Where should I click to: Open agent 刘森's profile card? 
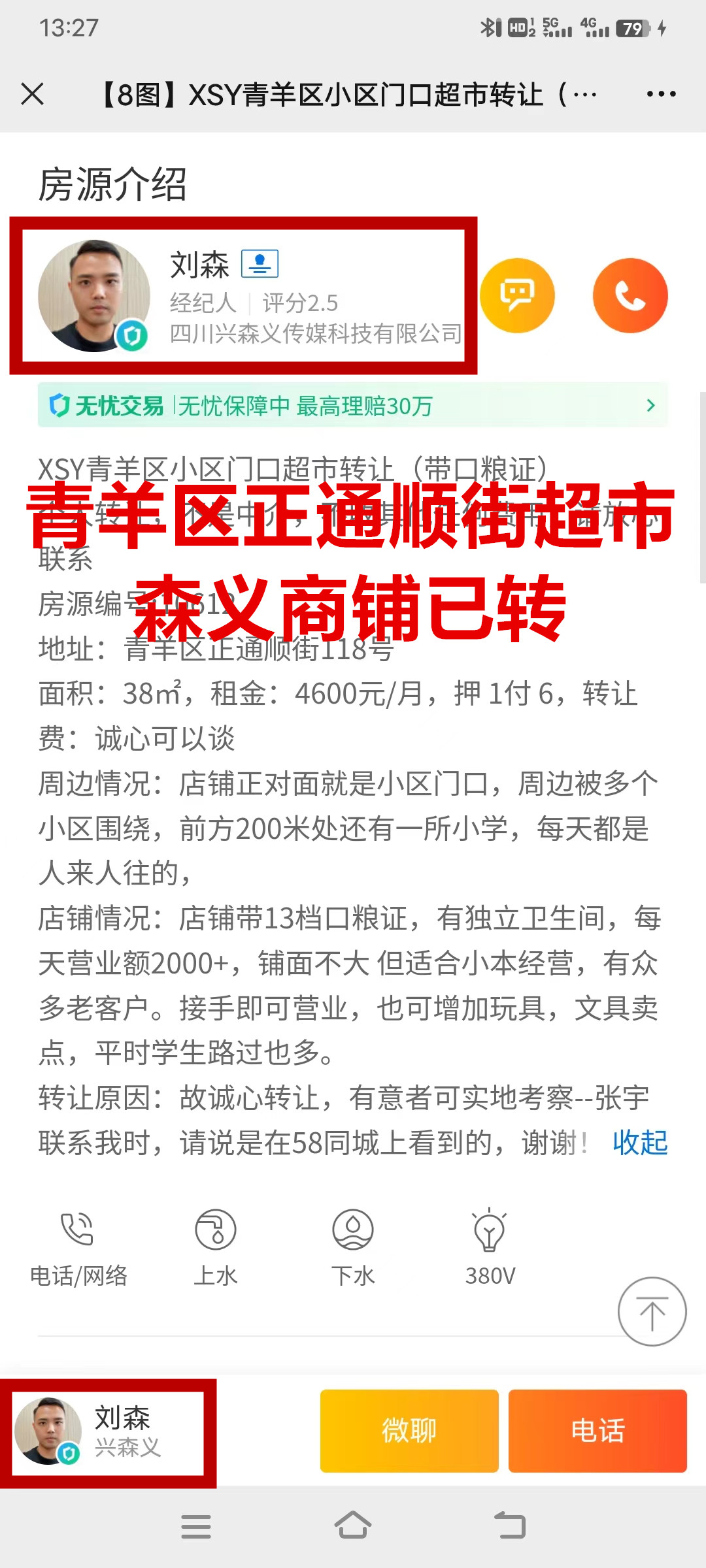(243, 296)
